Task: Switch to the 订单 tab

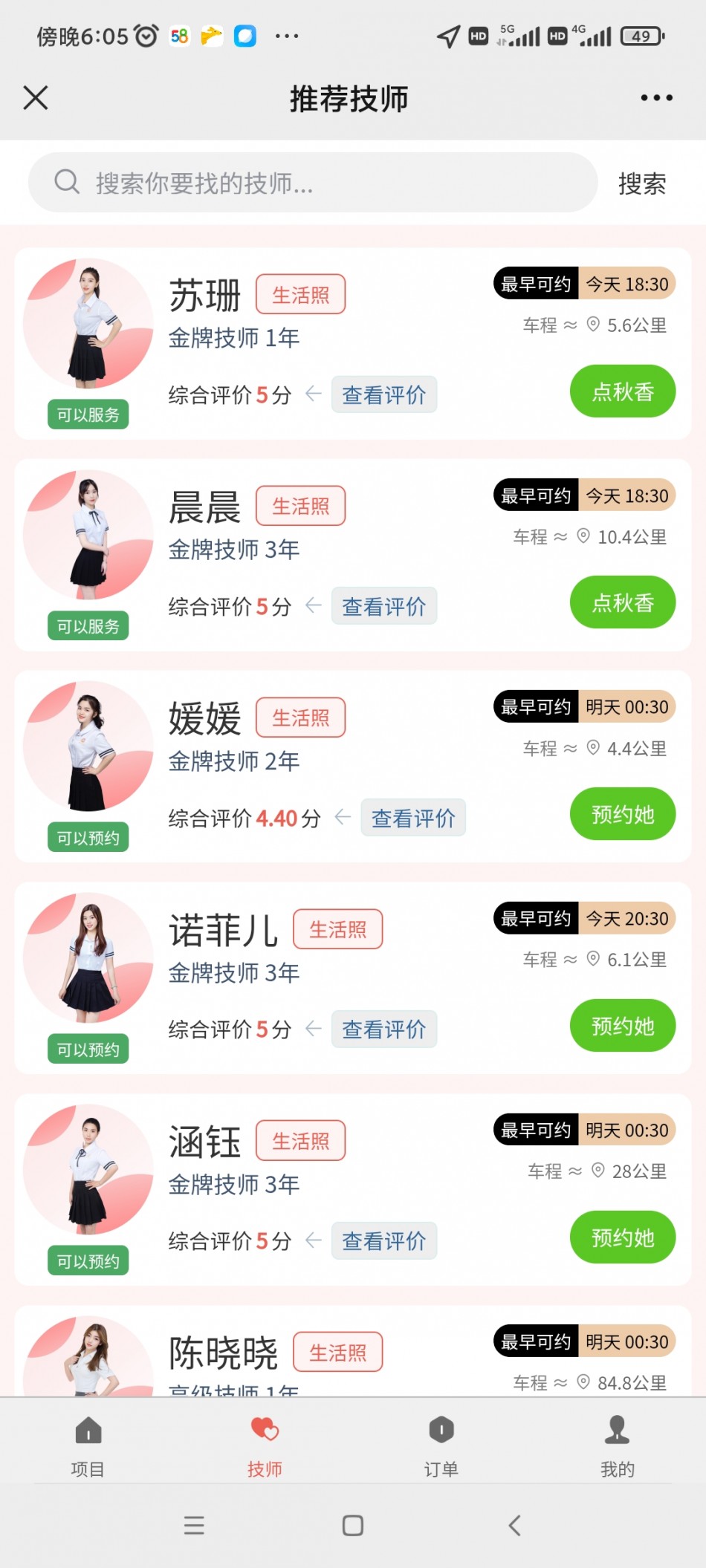Action: (x=441, y=1446)
